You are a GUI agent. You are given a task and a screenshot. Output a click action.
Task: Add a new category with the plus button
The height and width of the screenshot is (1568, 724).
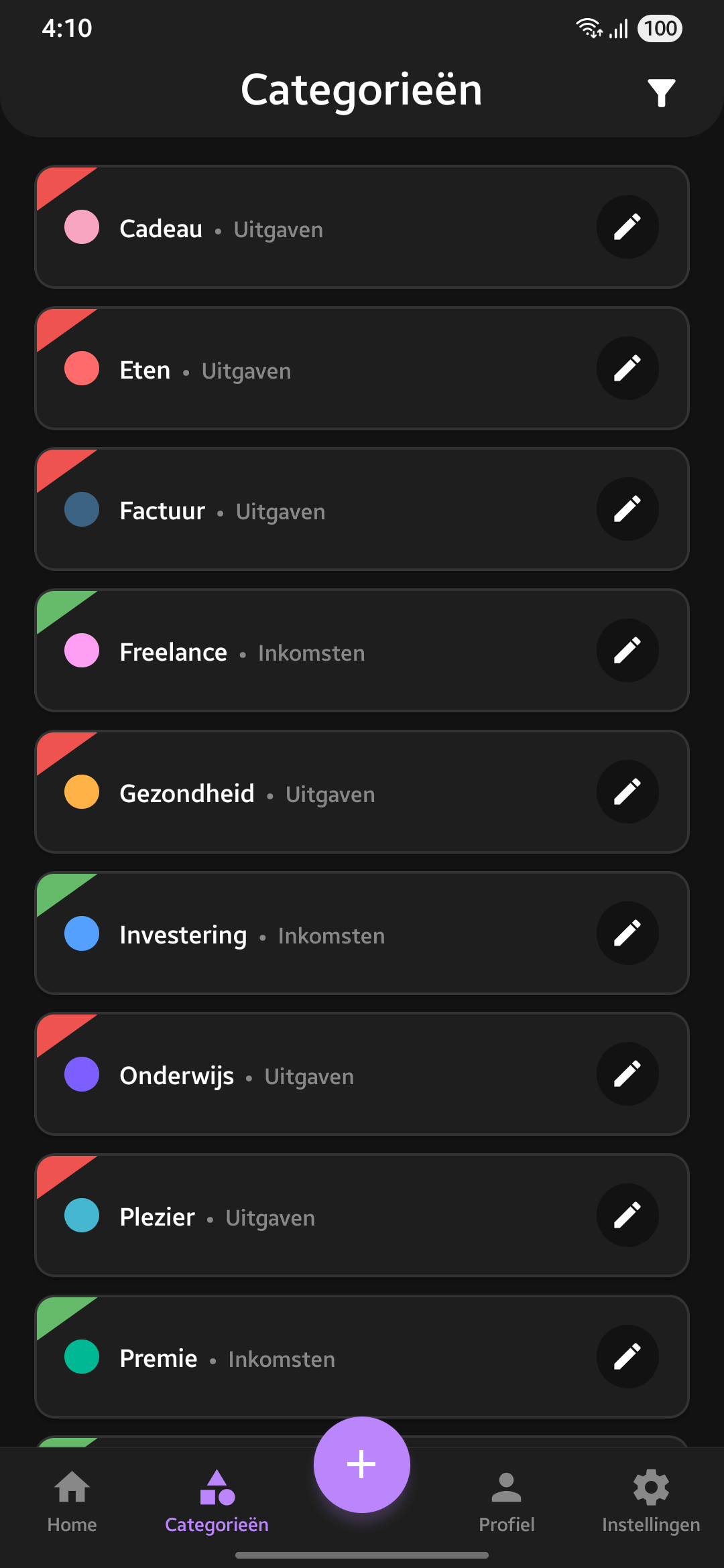pyautogui.click(x=361, y=1464)
